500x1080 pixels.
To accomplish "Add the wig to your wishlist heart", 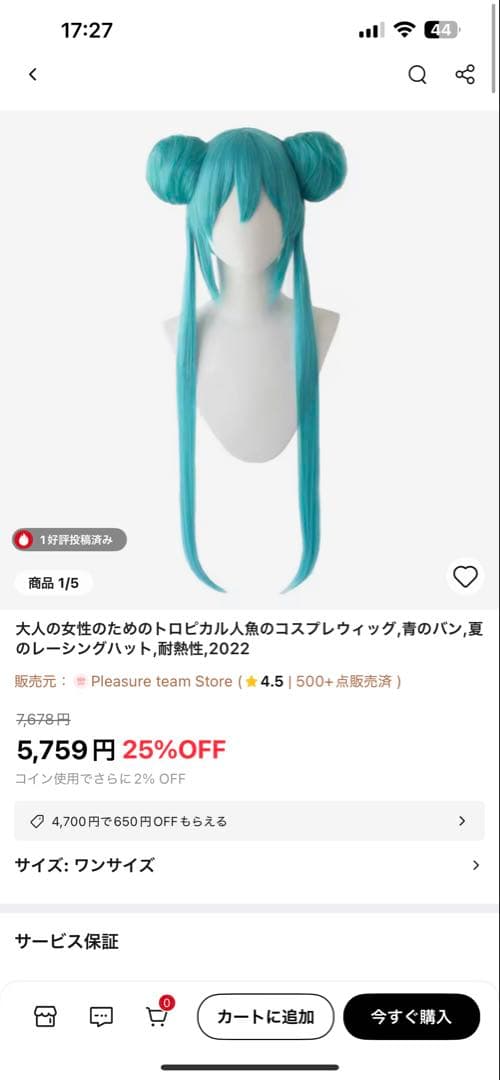I will tap(465, 576).
